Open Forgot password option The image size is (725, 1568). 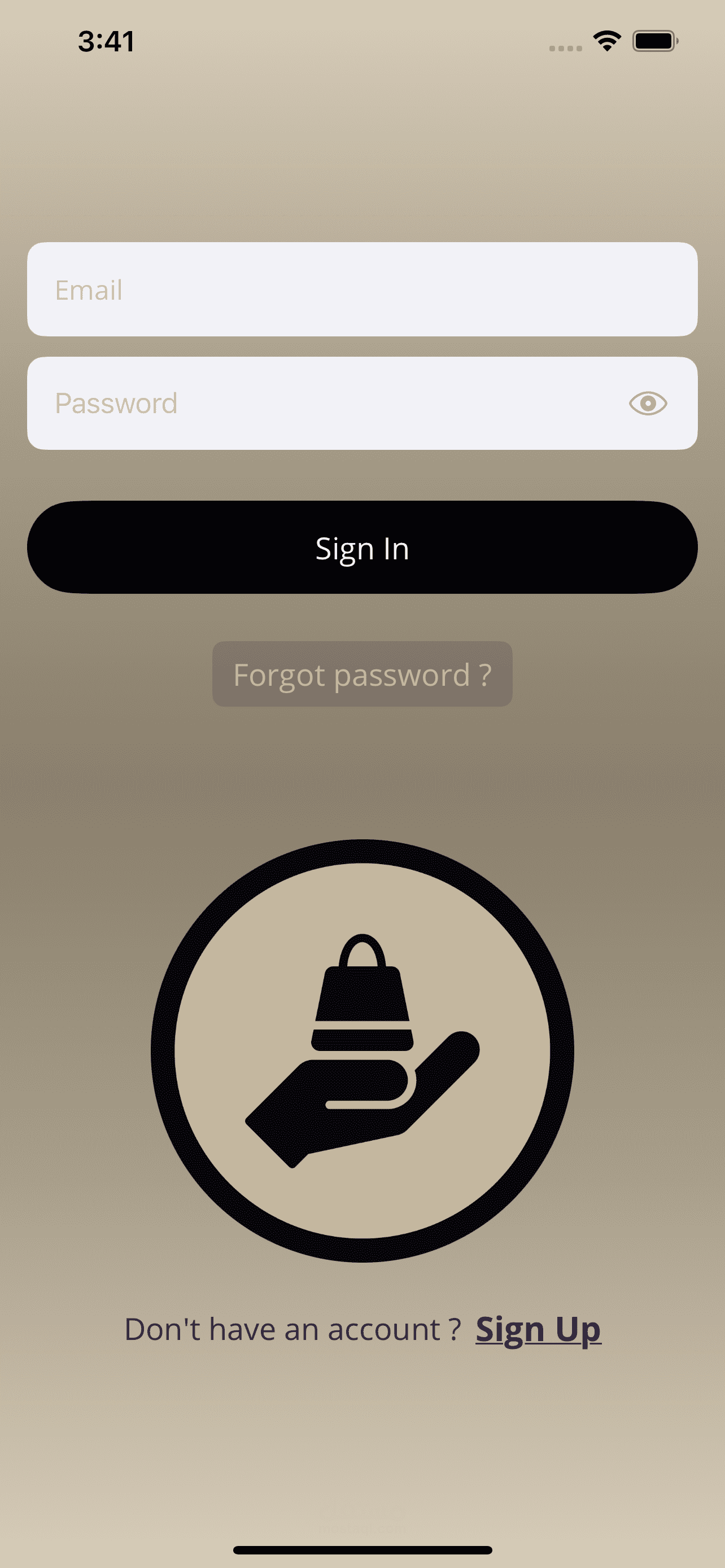point(362,674)
